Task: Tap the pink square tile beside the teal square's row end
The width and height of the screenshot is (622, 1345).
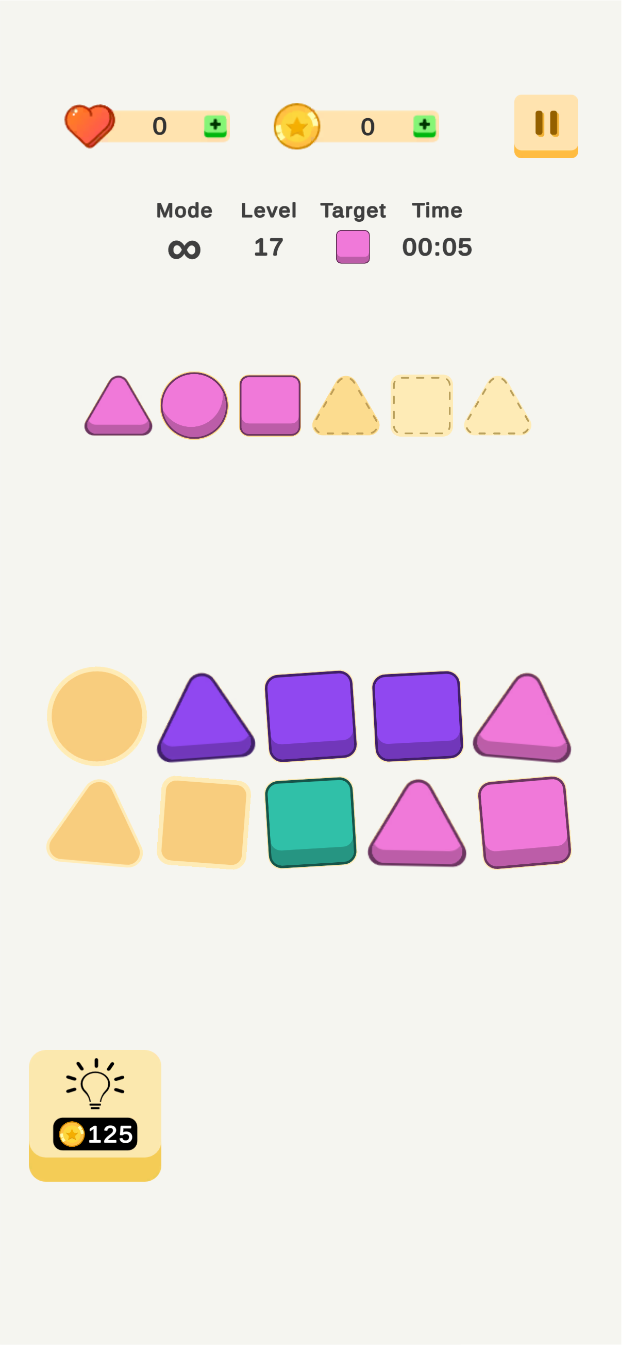Action: [524, 821]
